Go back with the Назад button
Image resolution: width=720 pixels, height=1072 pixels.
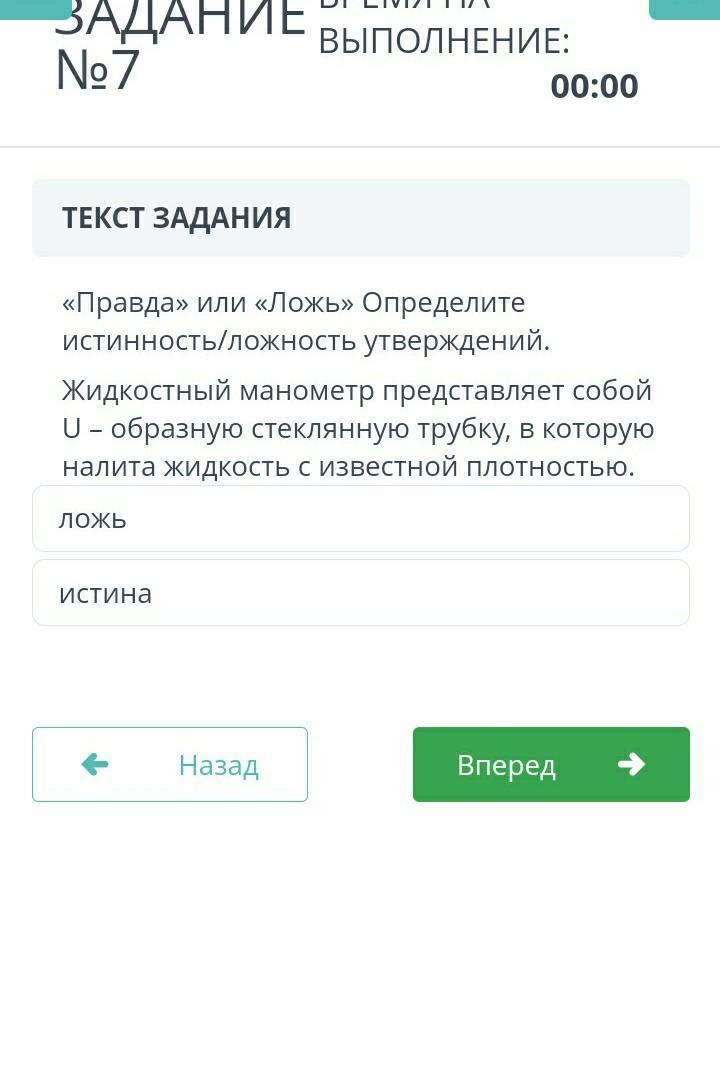pos(170,765)
